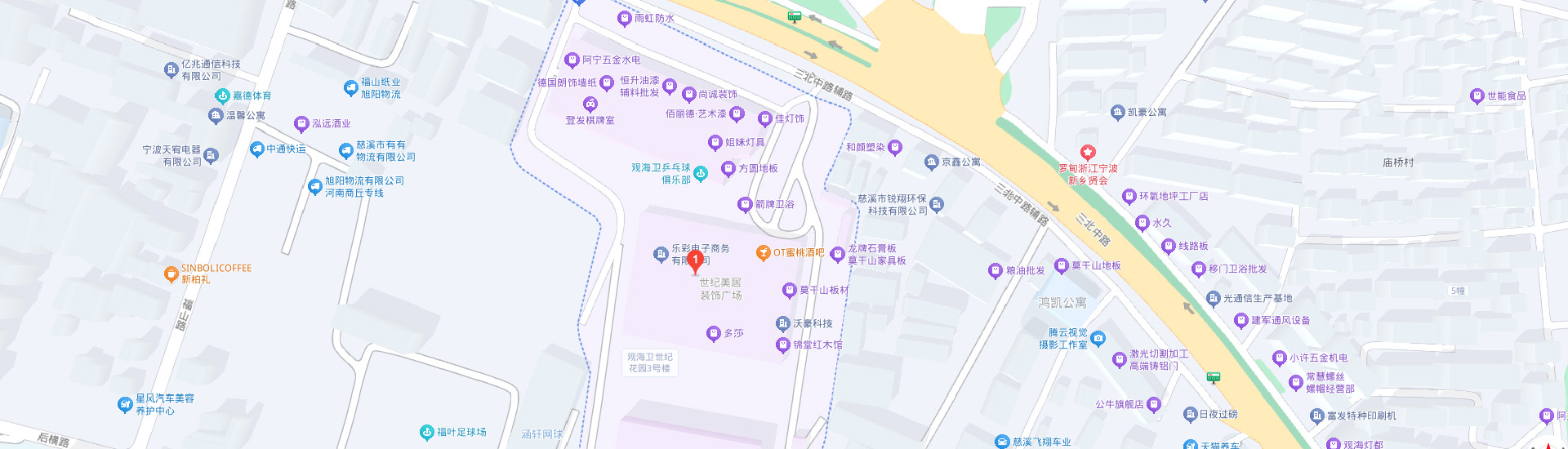
Task: Open the 中通快运 logistics marker
Action: pyautogui.click(x=257, y=149)
